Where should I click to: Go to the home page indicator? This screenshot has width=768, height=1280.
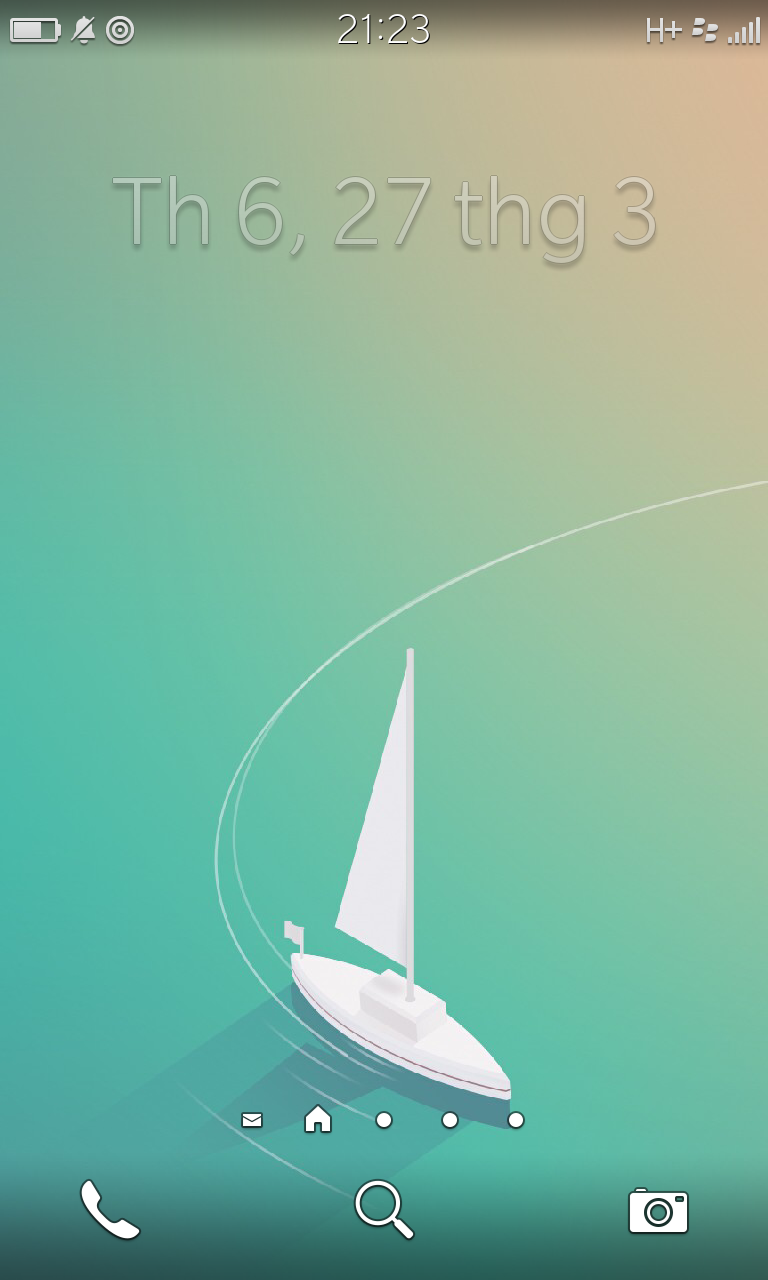(318, 1119)
